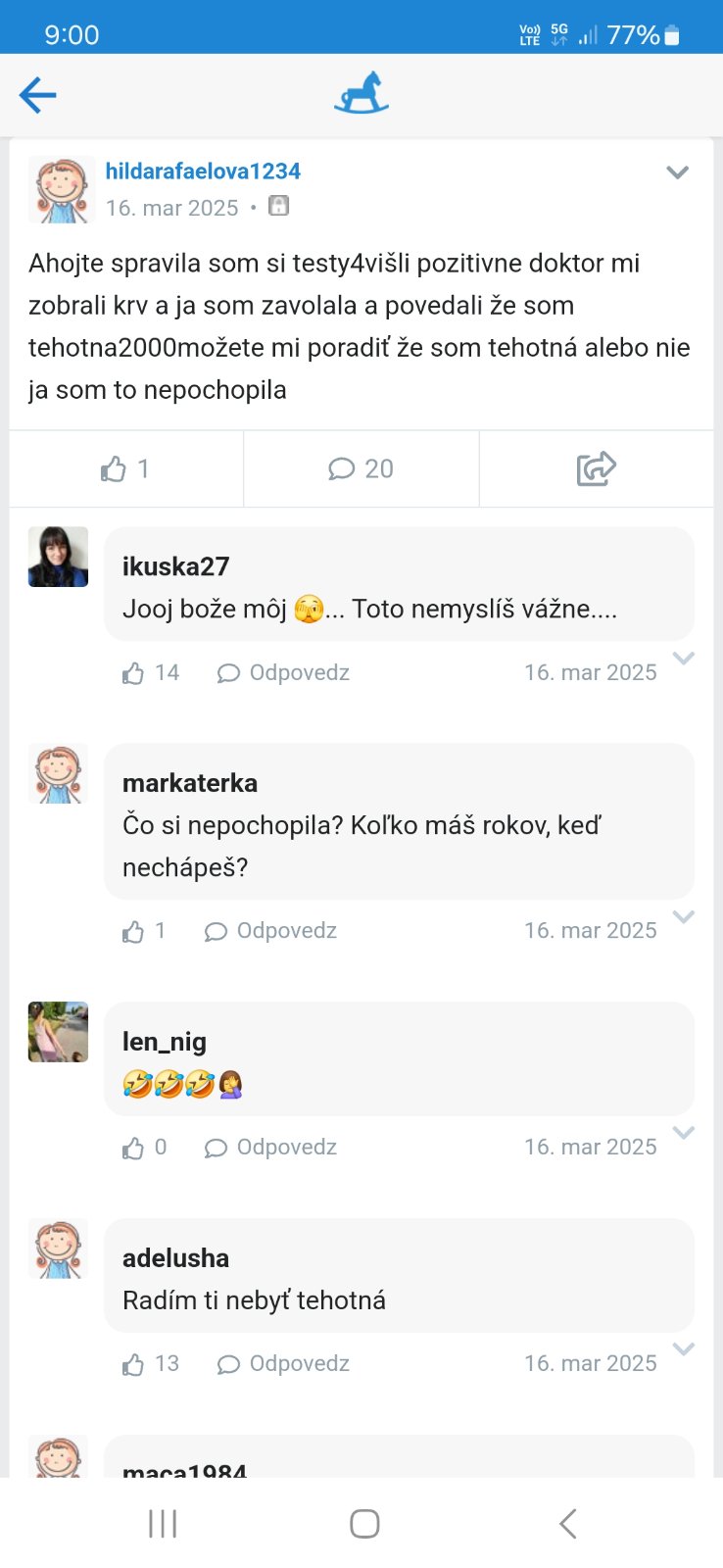Expand options for markaterka's comment

coord(684,916)
